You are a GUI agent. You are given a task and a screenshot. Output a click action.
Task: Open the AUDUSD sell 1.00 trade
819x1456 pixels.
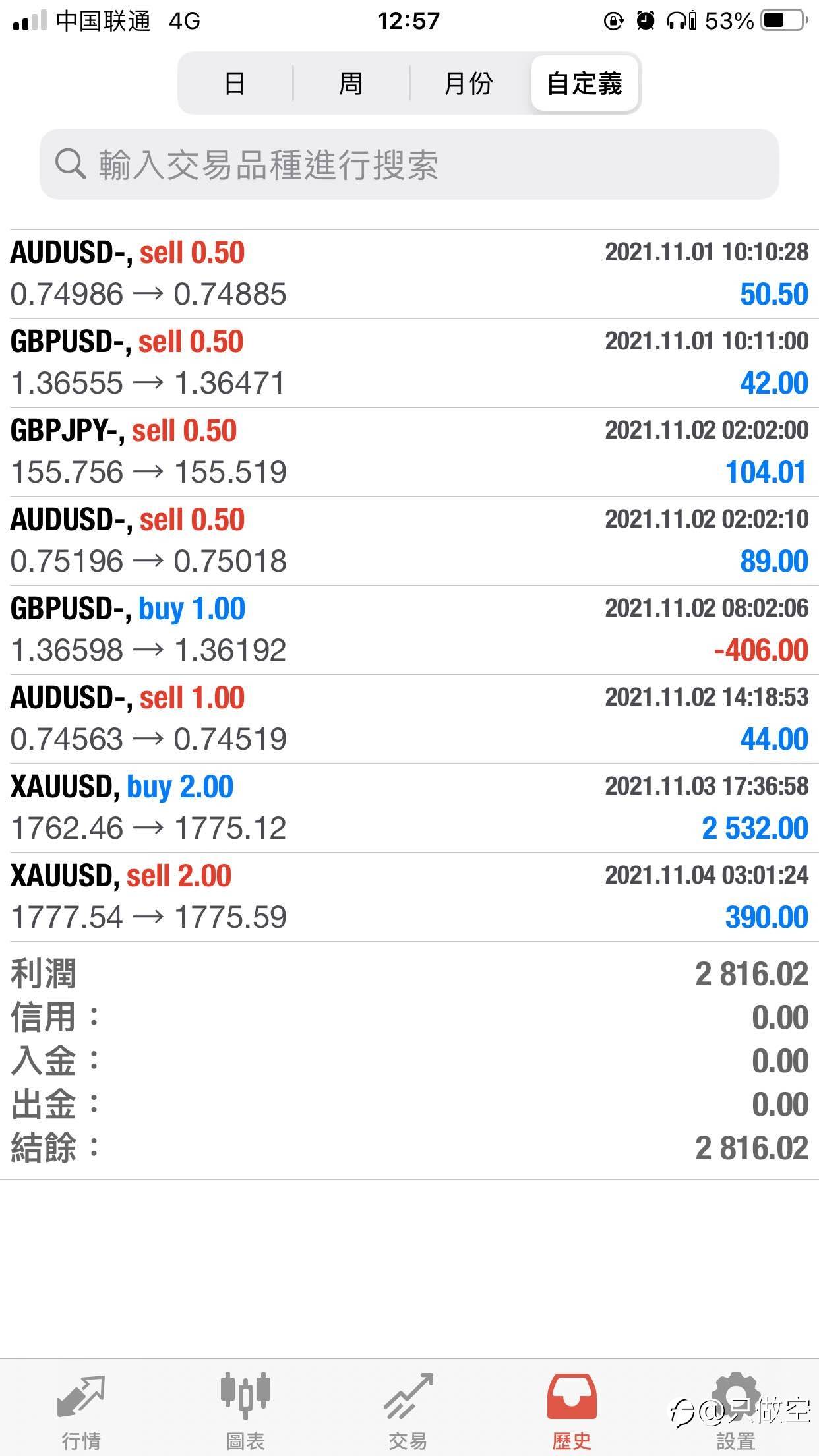click(x=409, y=719)
